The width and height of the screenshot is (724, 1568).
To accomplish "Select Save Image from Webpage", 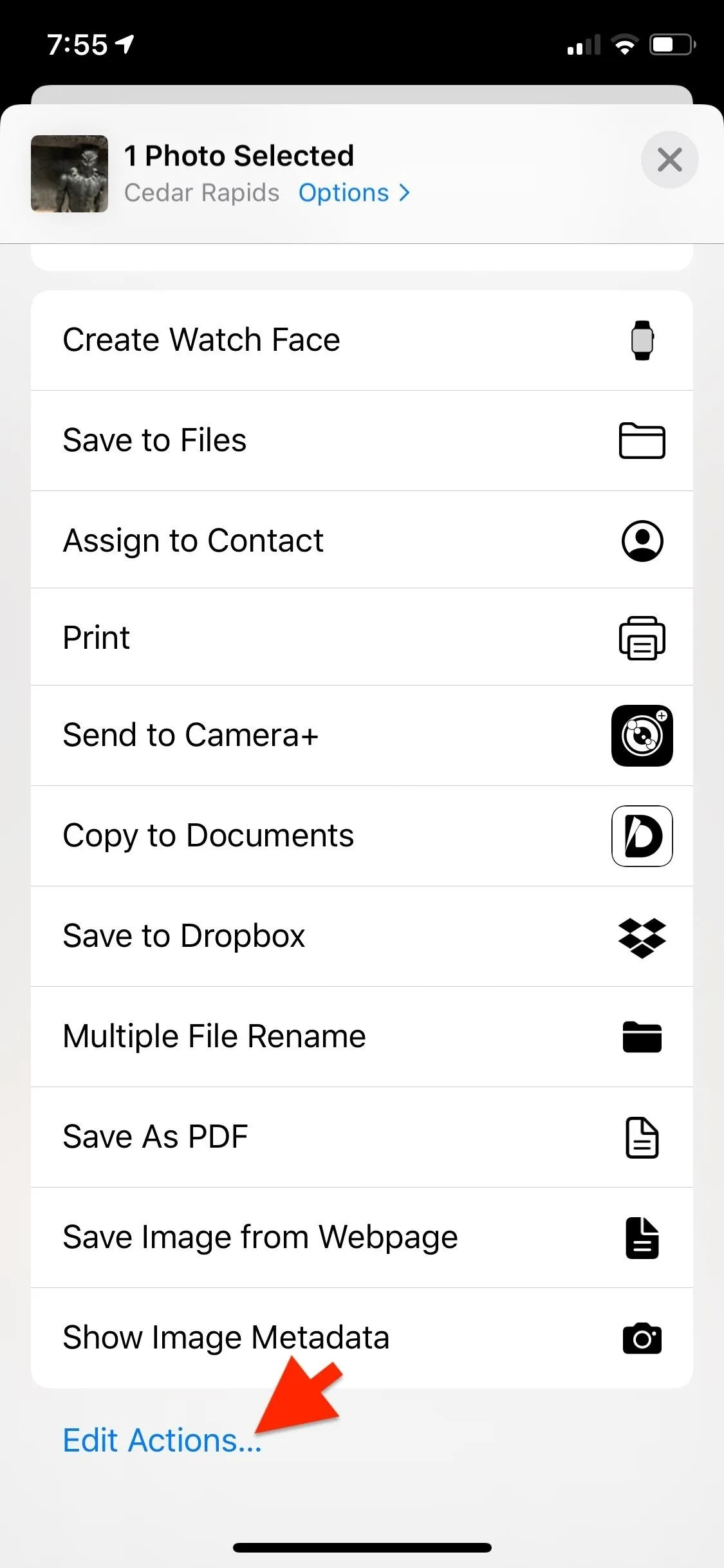I will click(362, 1237).
